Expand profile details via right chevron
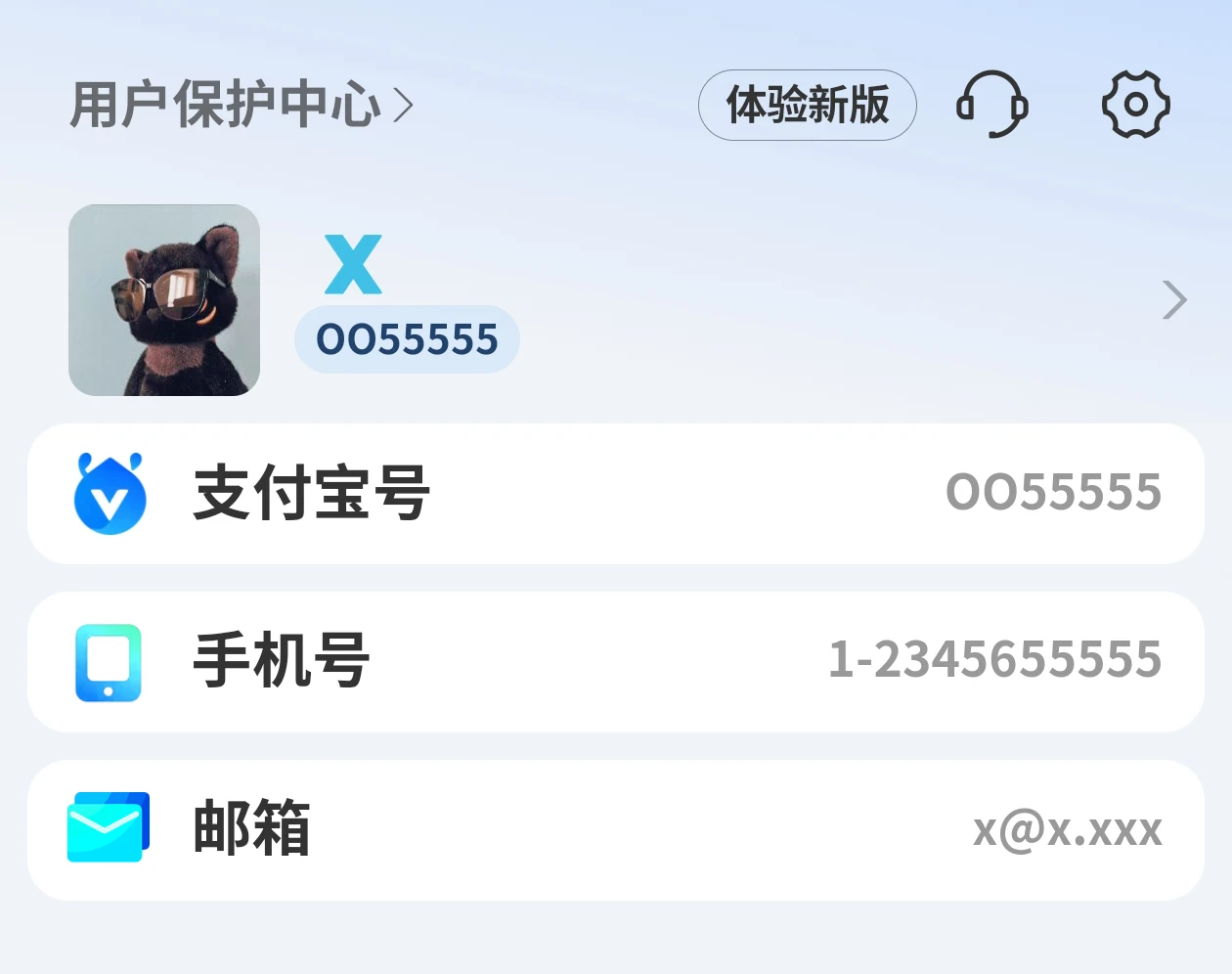Screen dimensions: 1232x974 pyautogui.click(x=1173, y=300)
